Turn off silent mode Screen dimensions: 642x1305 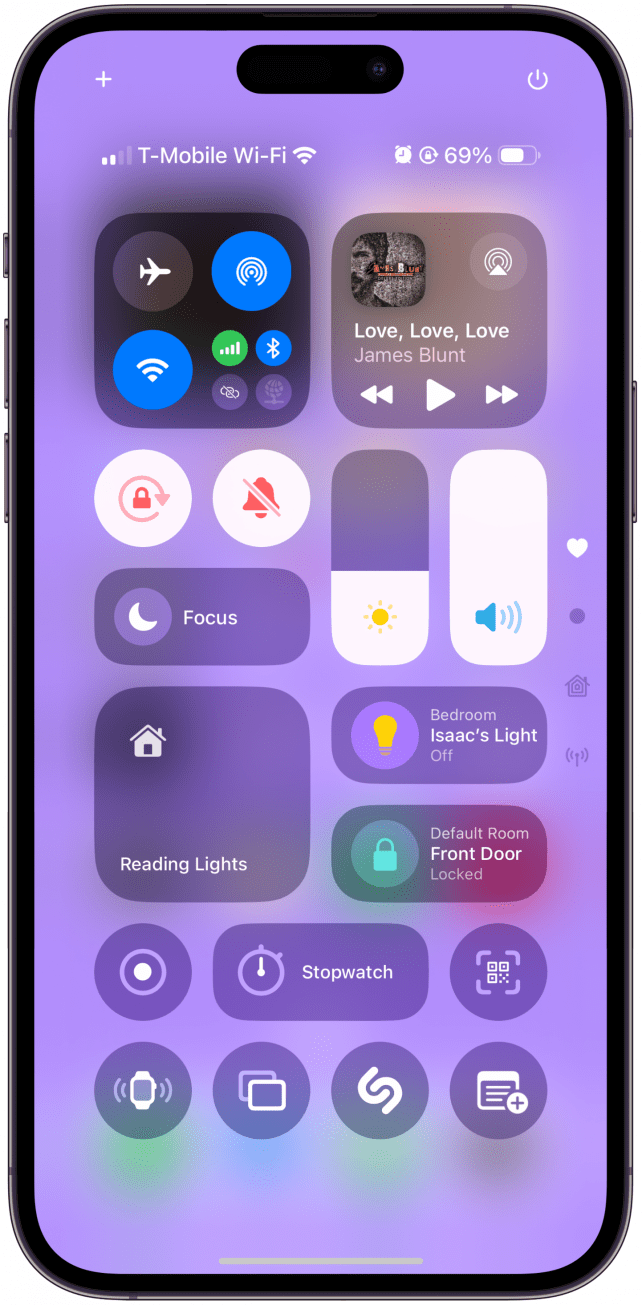click(261, 498)
